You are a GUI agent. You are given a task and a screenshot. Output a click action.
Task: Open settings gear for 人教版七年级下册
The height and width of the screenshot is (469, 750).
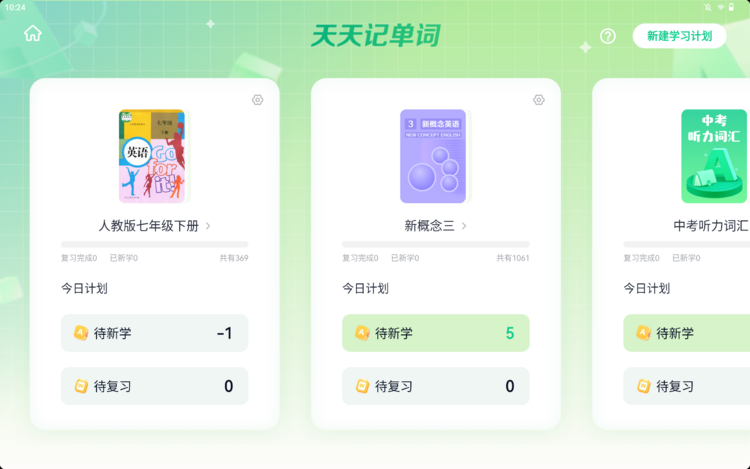[x=258, y=100]
